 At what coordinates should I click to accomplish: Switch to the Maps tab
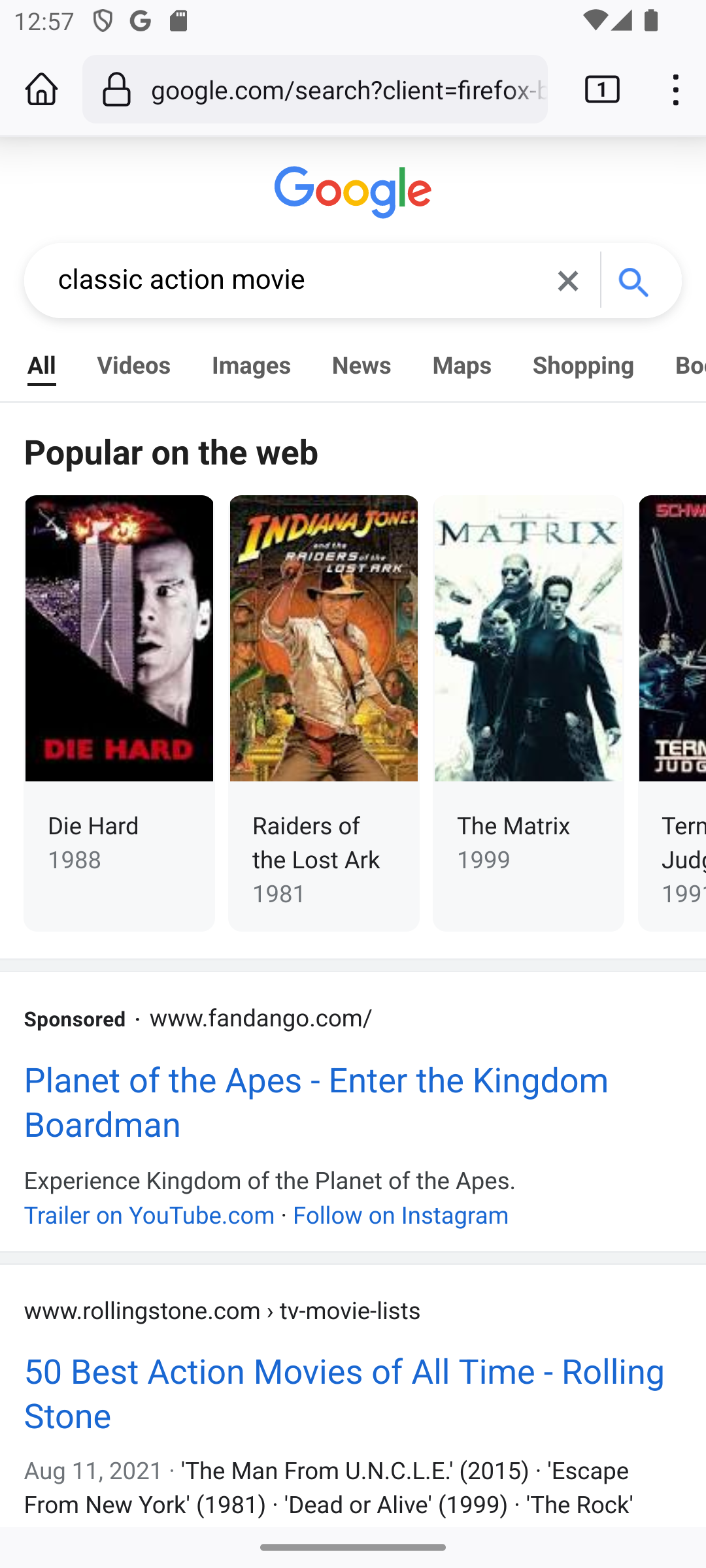point(462,366)
